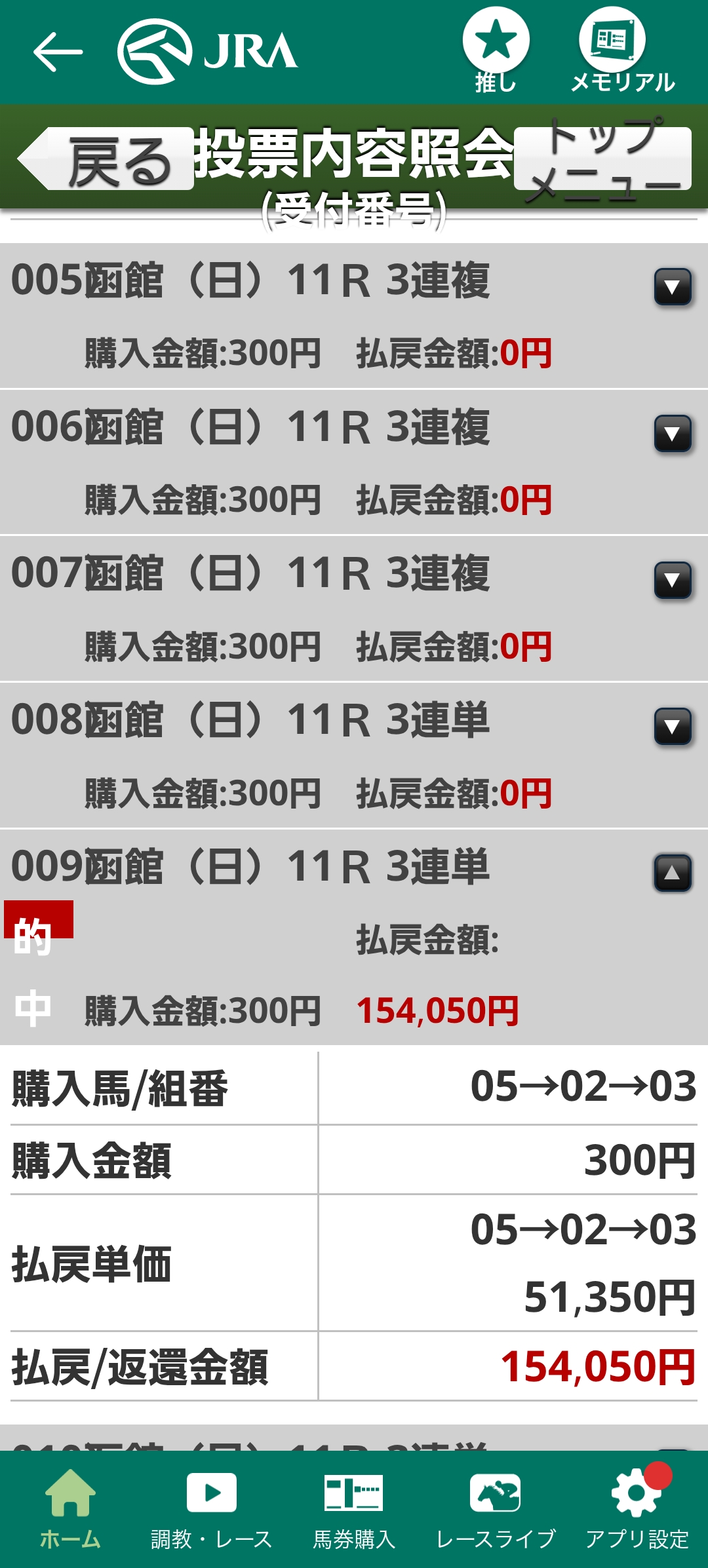This screenshot has width=708, height=1568.
Task: Go to トップメニュー
Action: (602, 159)
